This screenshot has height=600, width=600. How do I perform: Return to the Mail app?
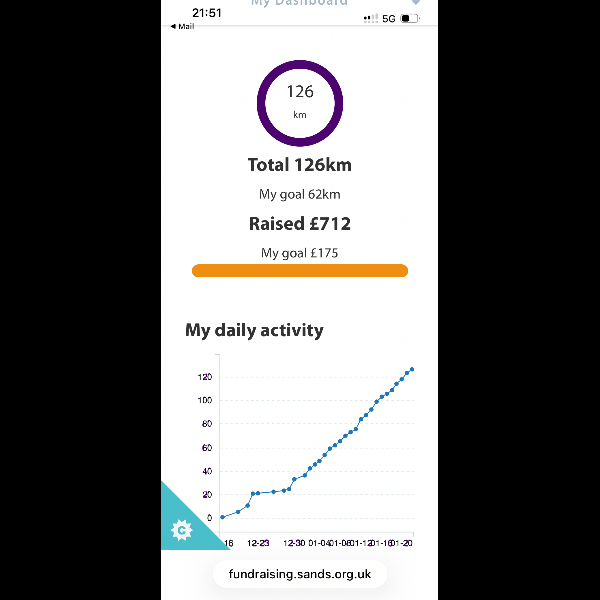pyautogui.click(x=183, y=27)
